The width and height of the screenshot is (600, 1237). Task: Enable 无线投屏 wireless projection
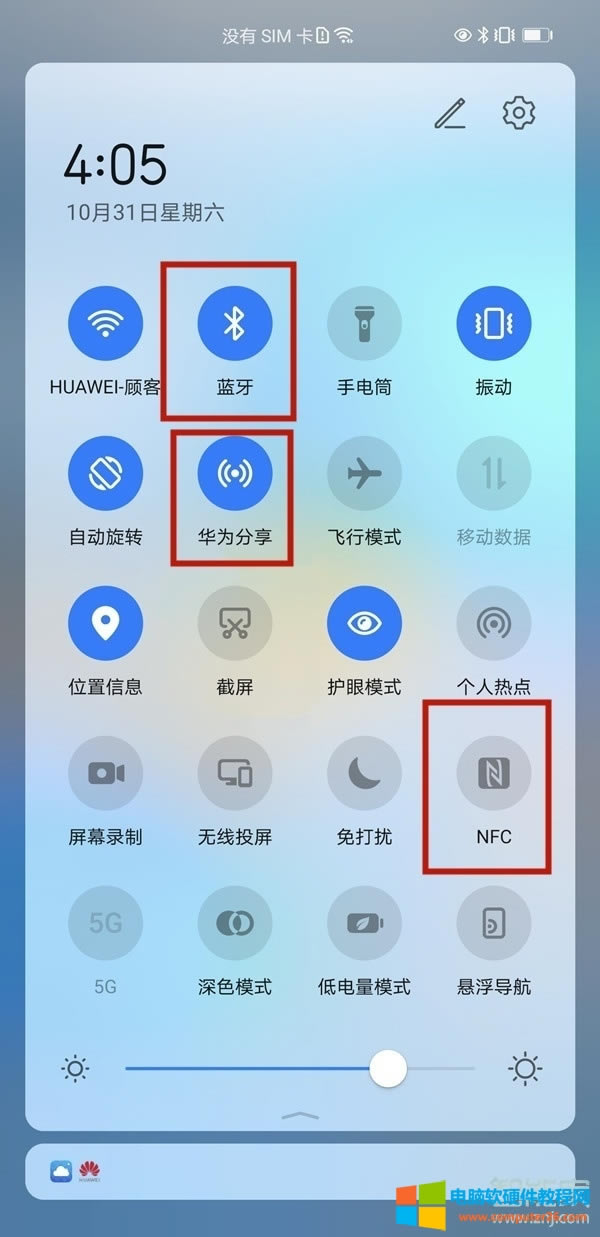pos(235,773)
